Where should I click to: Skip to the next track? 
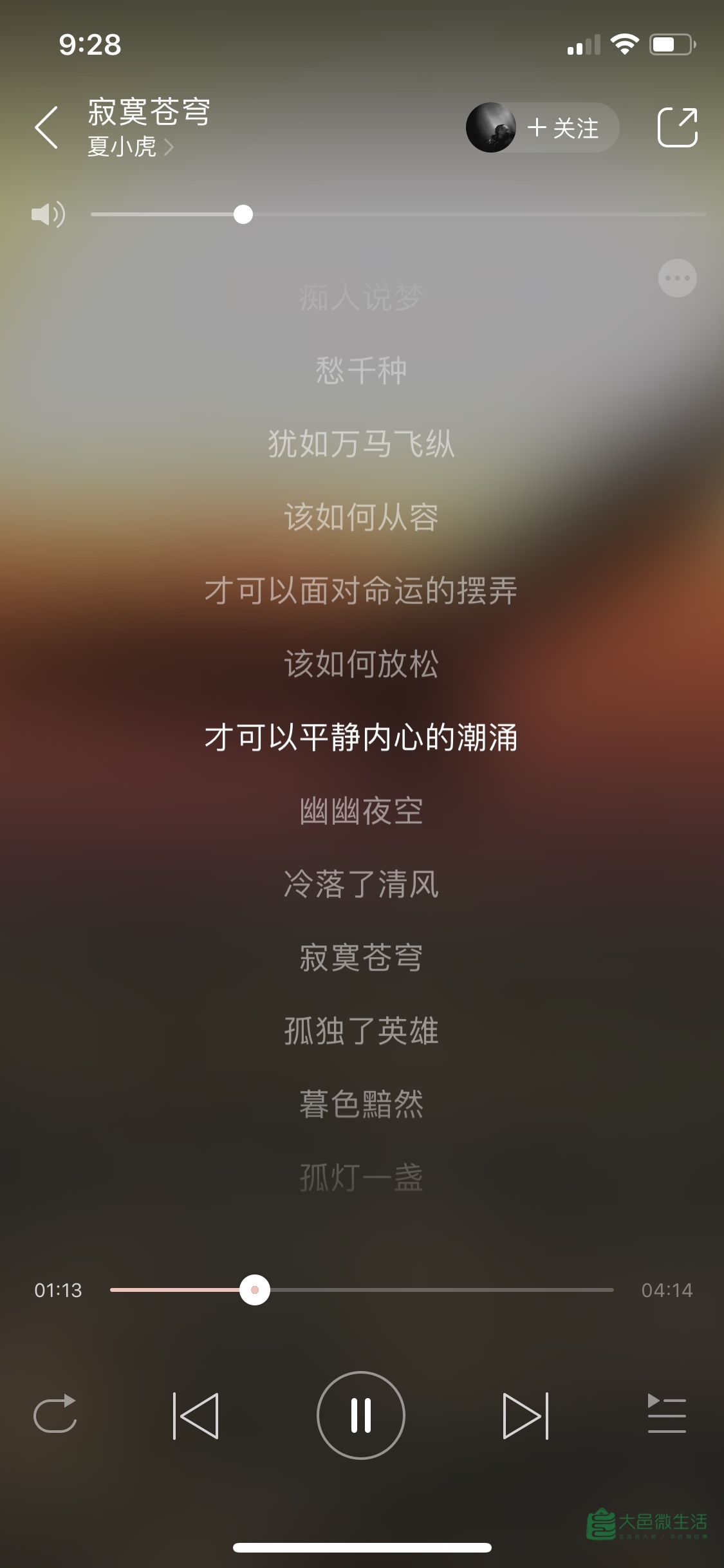click(x=526, y=1416)
